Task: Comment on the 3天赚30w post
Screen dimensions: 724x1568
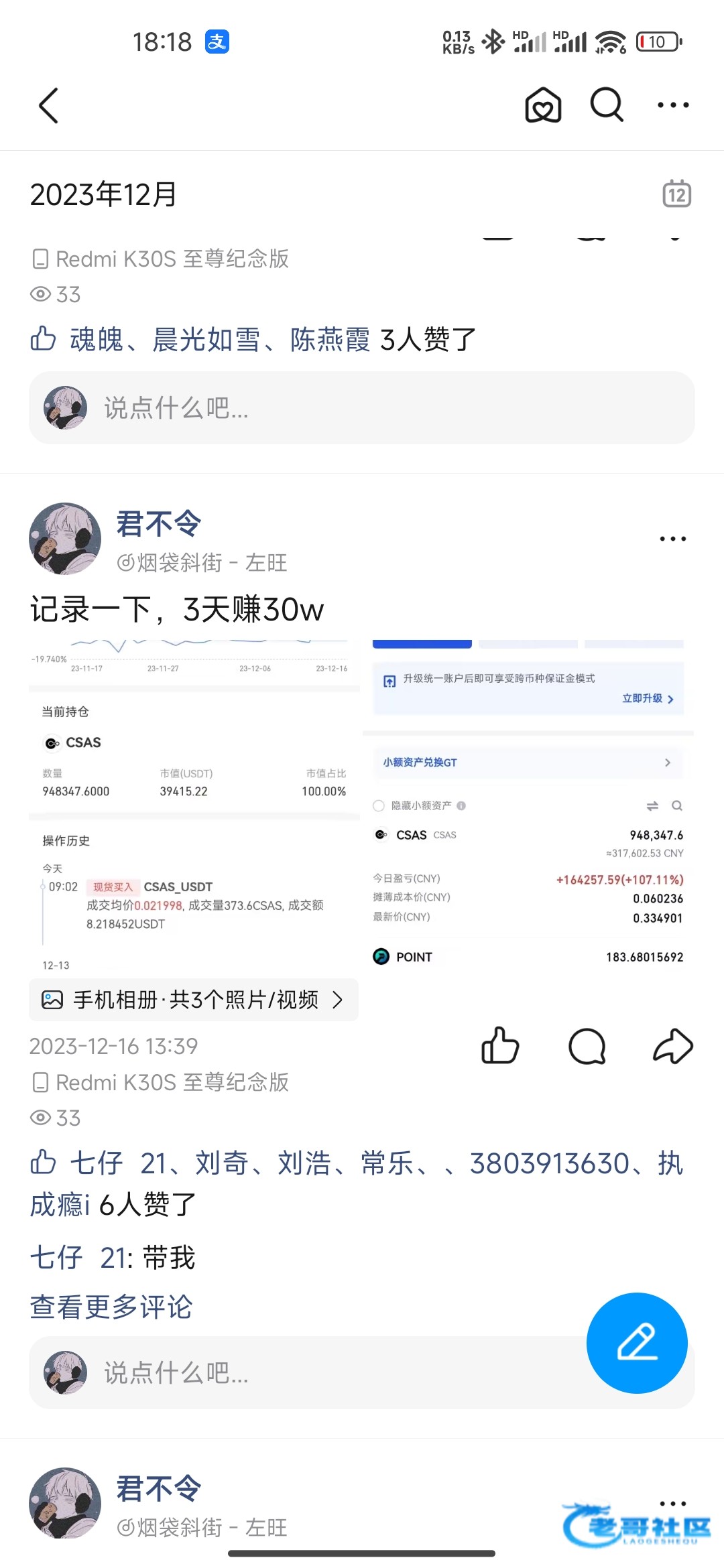Action: pyautogui.click(x=587, y=1046)
